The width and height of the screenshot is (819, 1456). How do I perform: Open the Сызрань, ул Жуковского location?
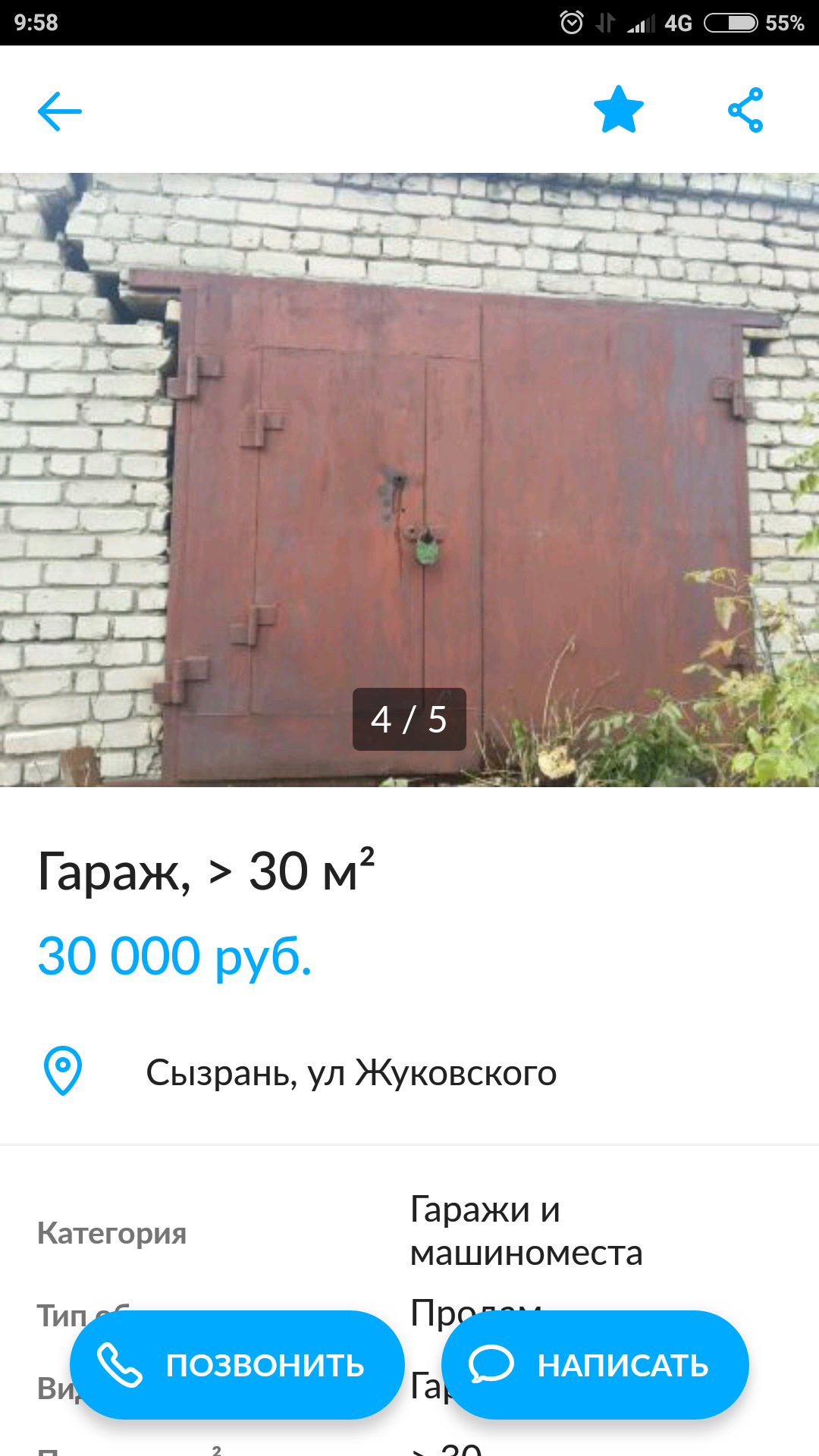click(351, 1072)
